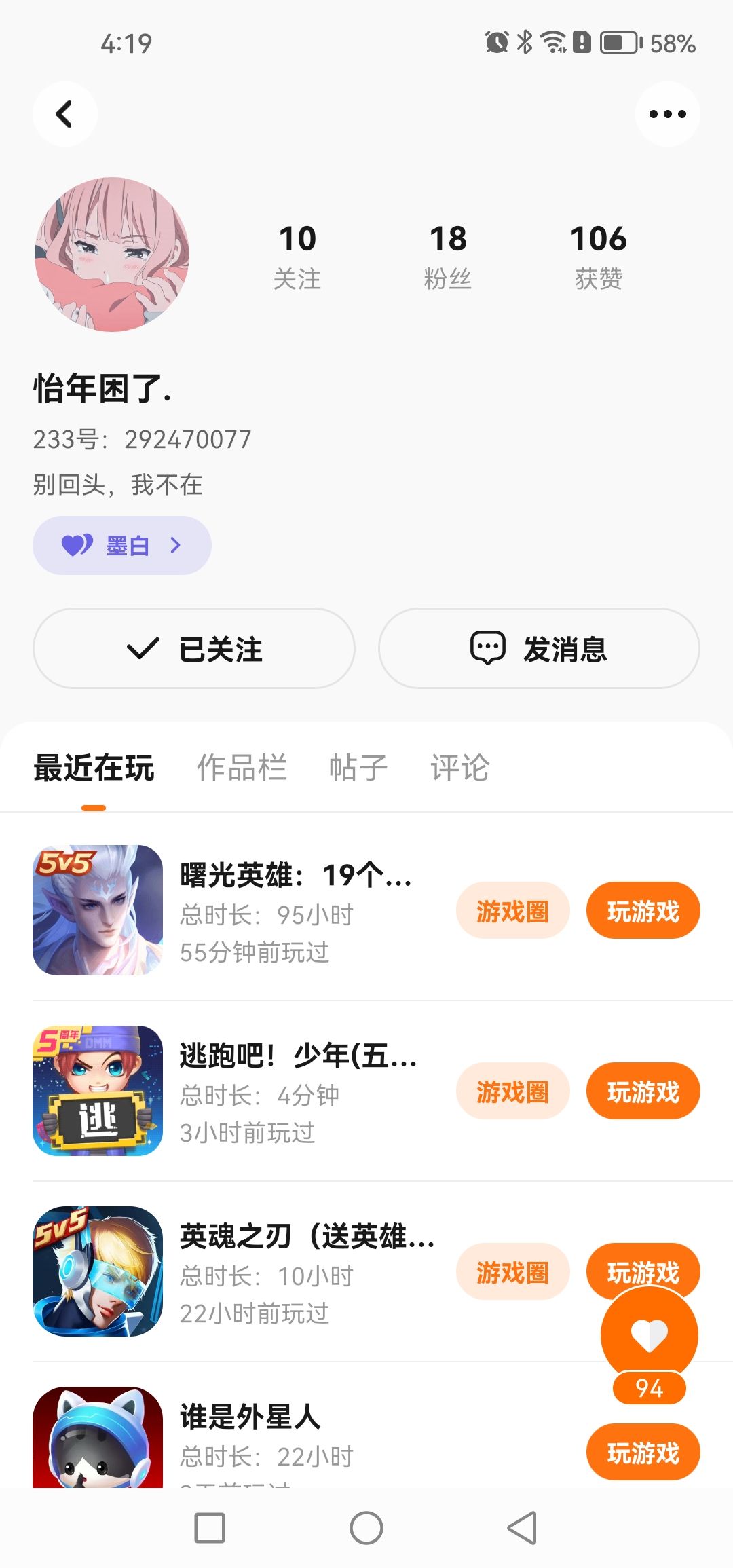
Task: Unfollow via the 已关注 button
Action: point(194,648)
